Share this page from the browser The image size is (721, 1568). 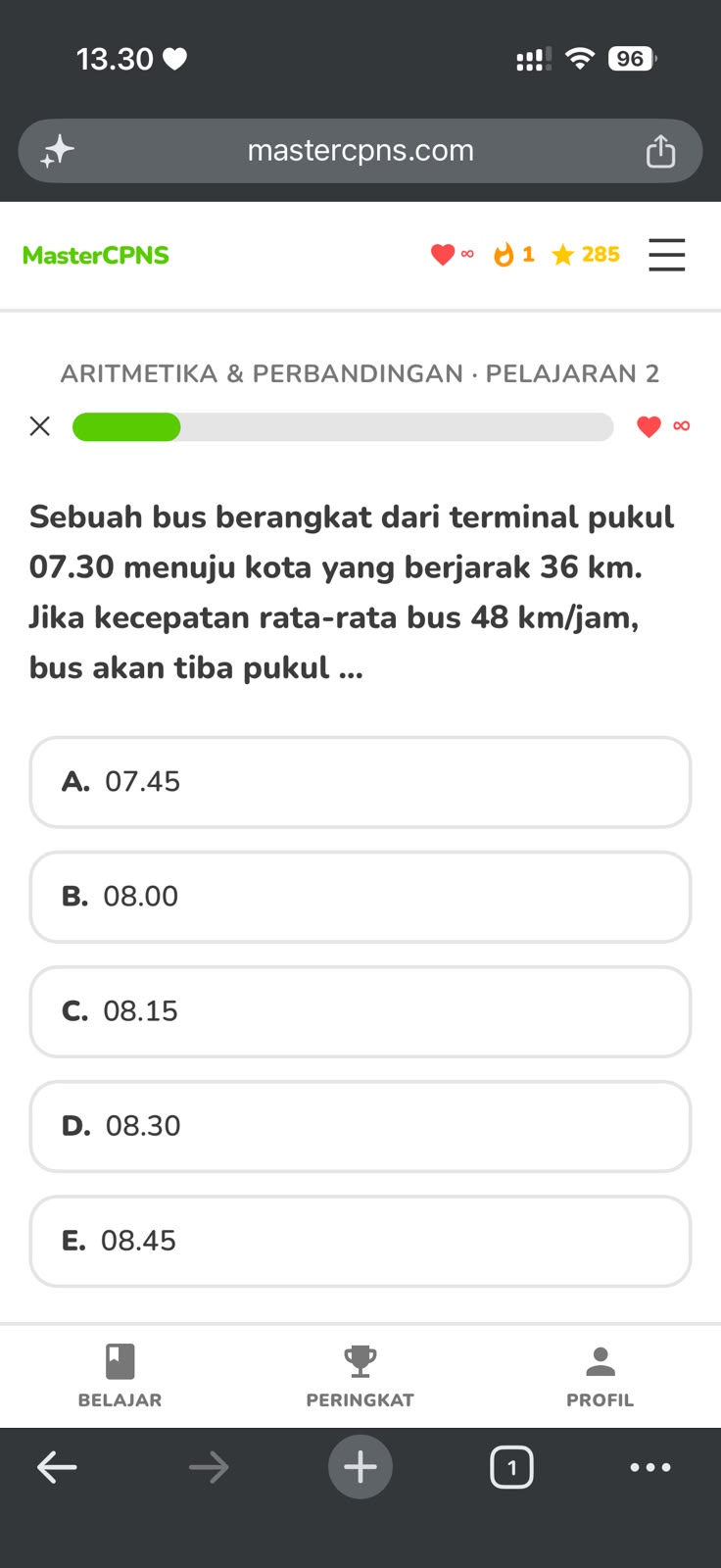click(x=660, y=151)
